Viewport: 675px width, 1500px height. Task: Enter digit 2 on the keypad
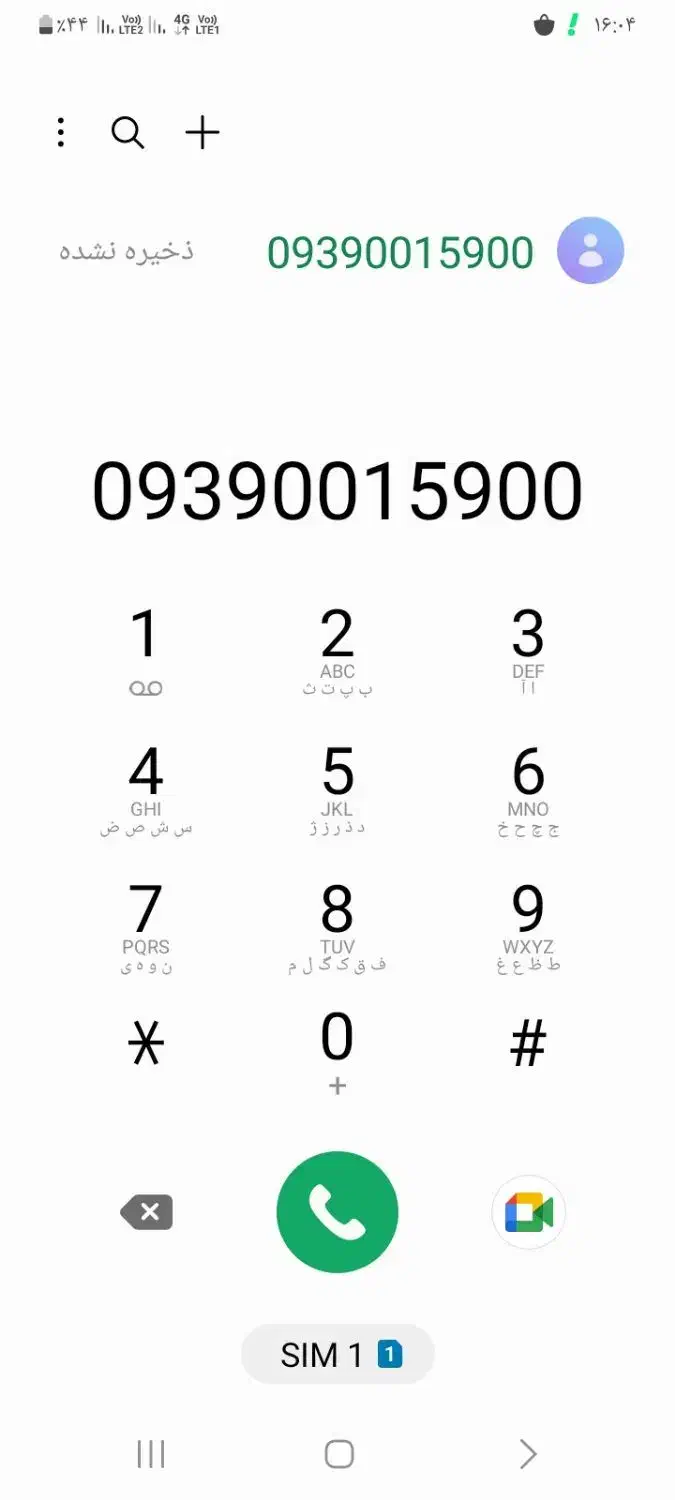(x=337, y=648)
